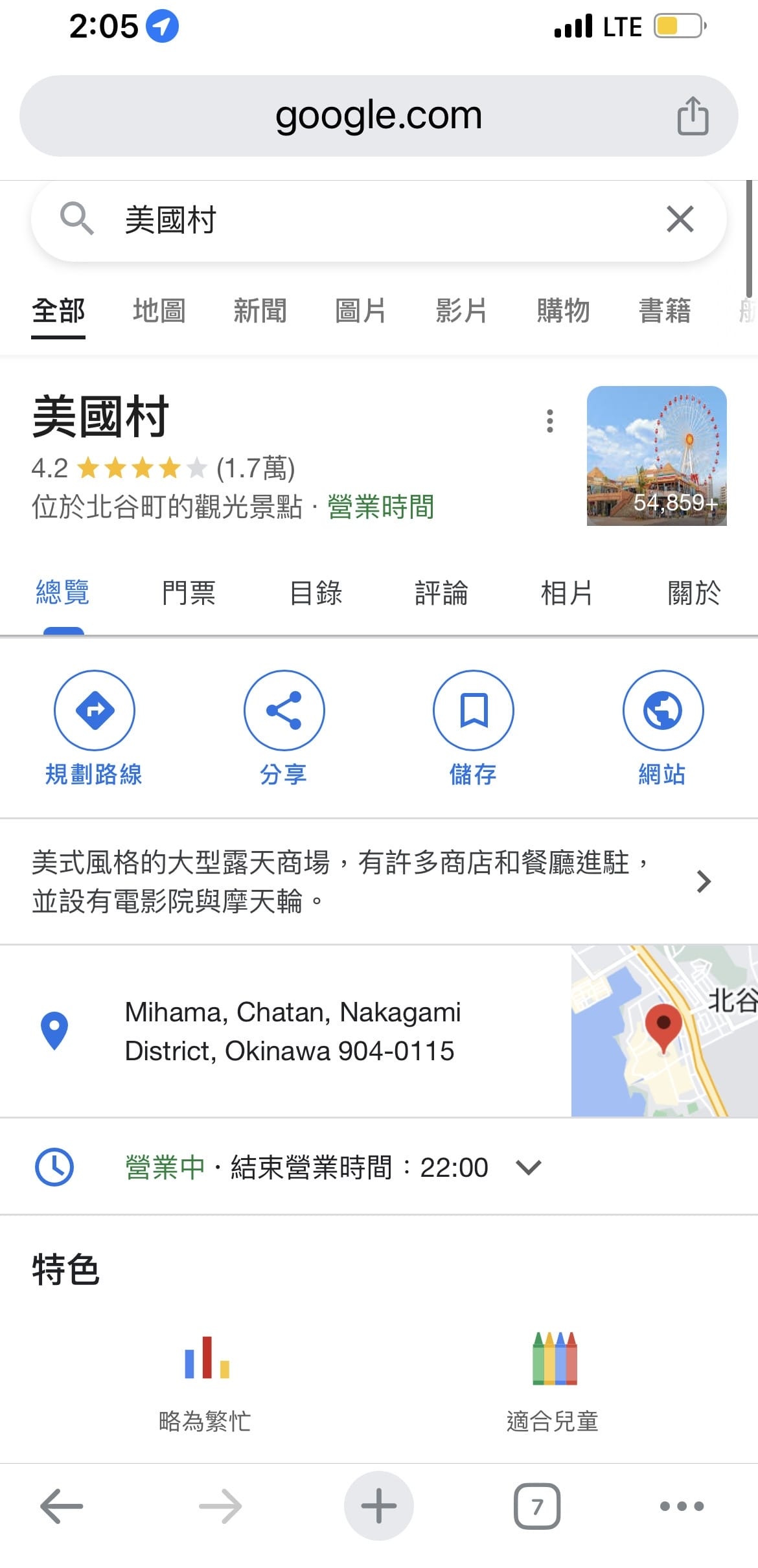Tap the 規劃路線 directions icon
This screenshot has width=758, height=1568.
tap(95, 710)
